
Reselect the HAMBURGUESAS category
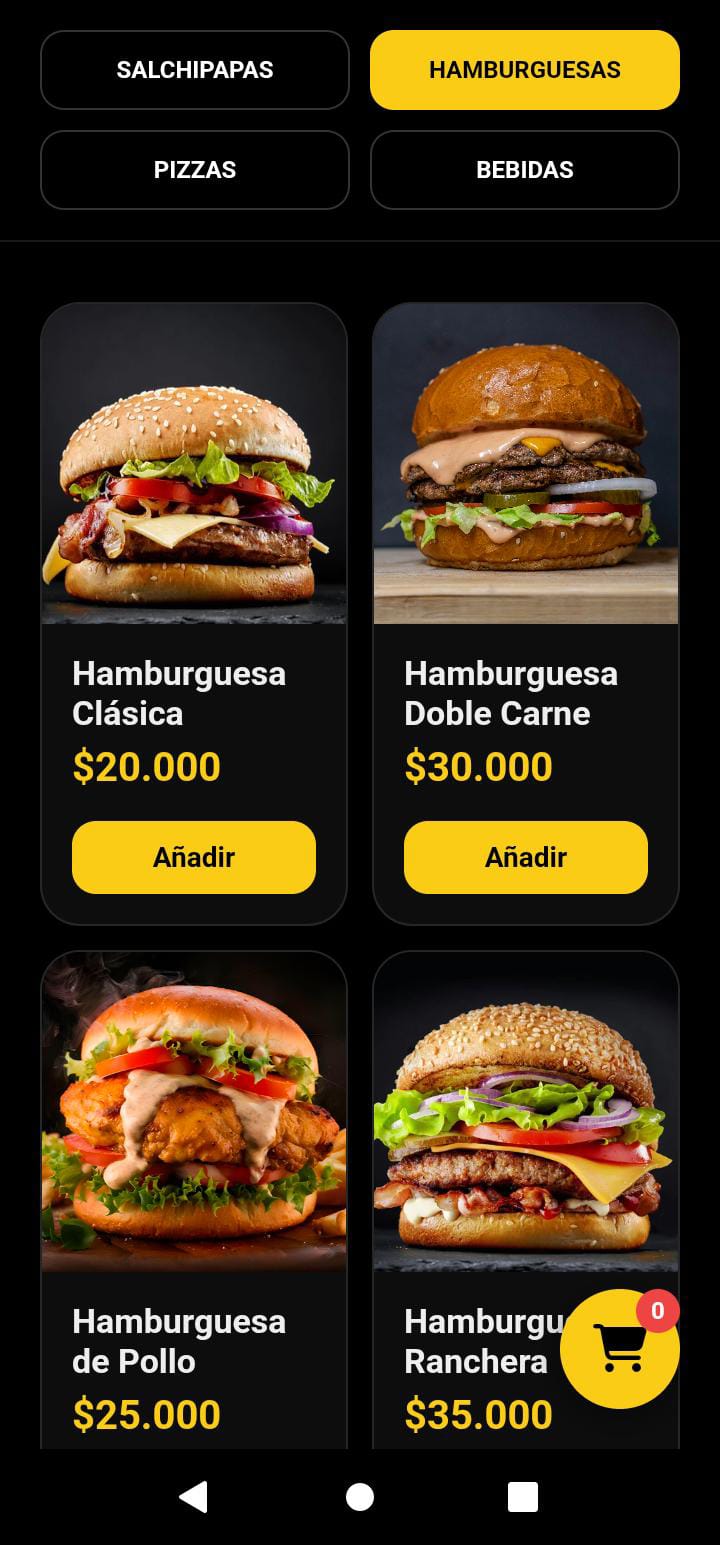point(525,70)
